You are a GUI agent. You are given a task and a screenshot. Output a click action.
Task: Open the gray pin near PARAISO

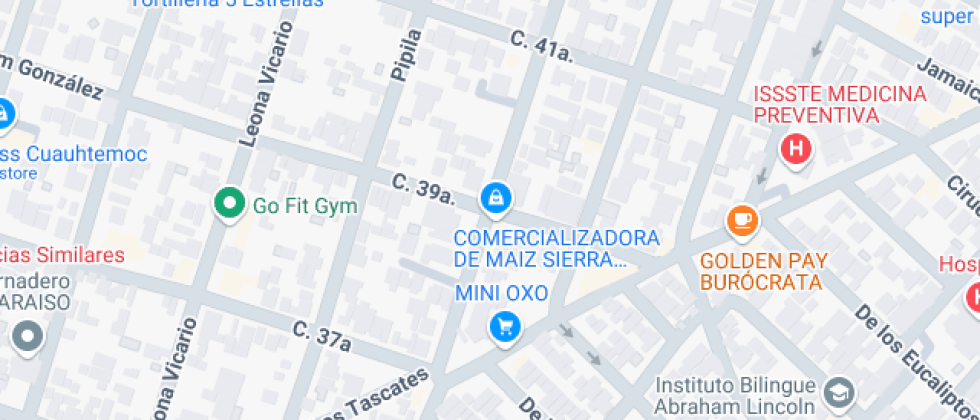[x=26, y=335]
